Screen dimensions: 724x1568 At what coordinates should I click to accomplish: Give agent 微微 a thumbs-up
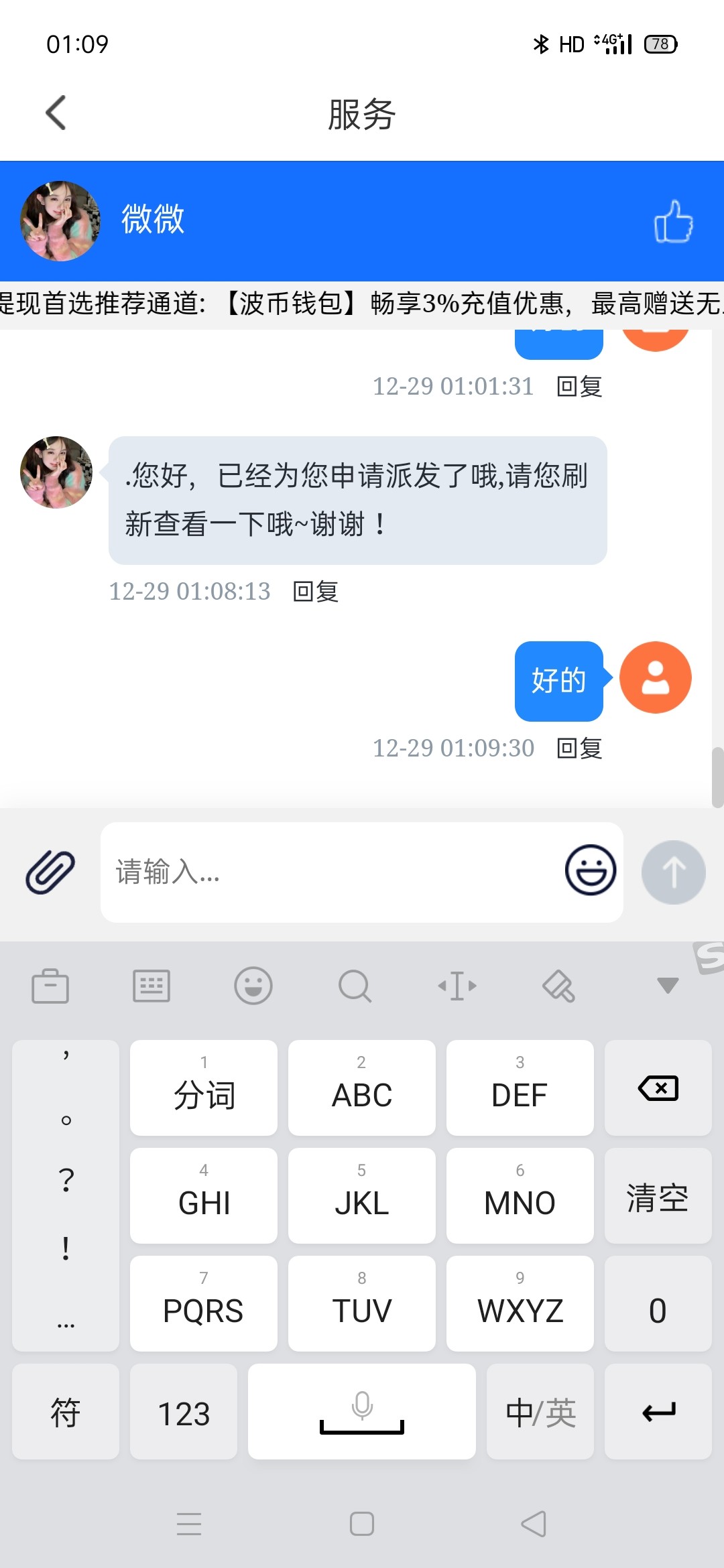pos(673,221)
